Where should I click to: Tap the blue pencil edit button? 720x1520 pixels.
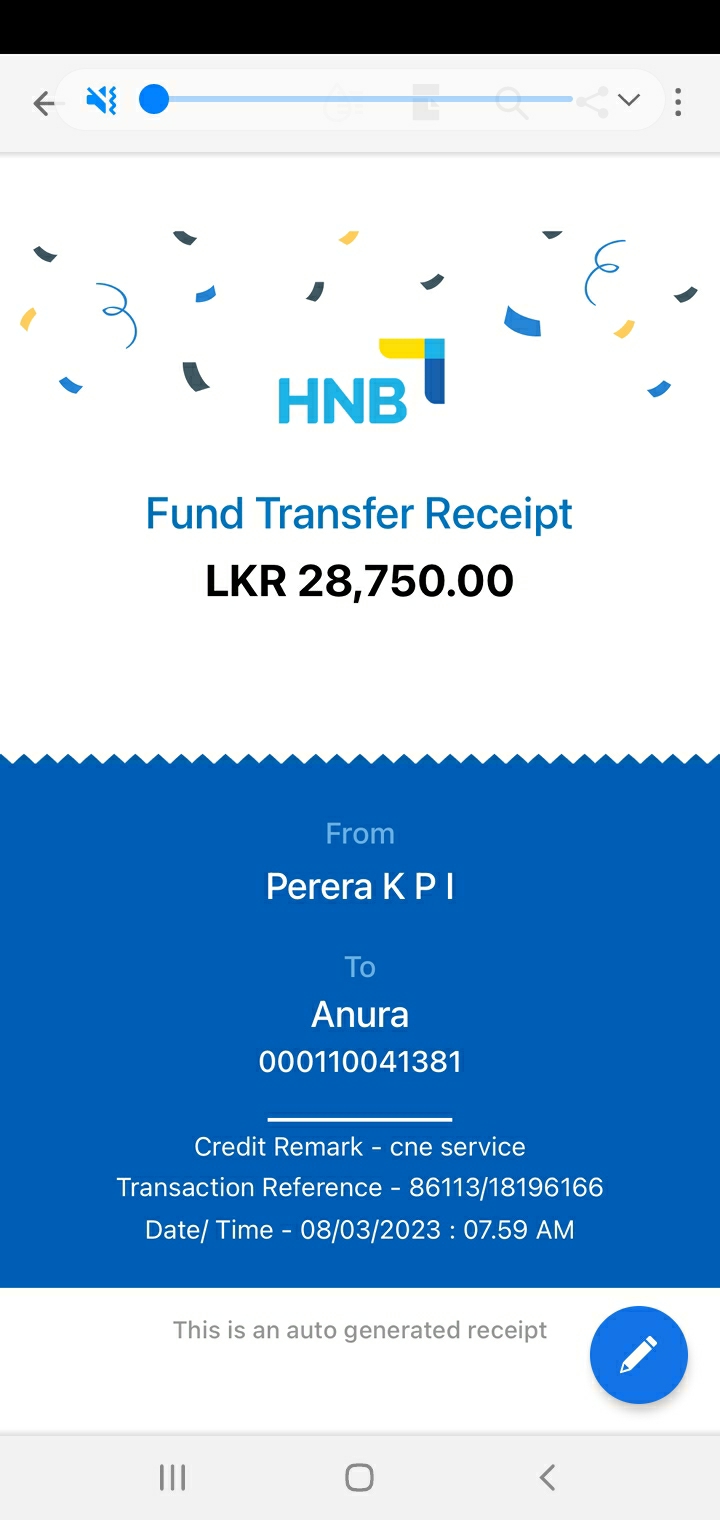click(x=638, y=1355)
